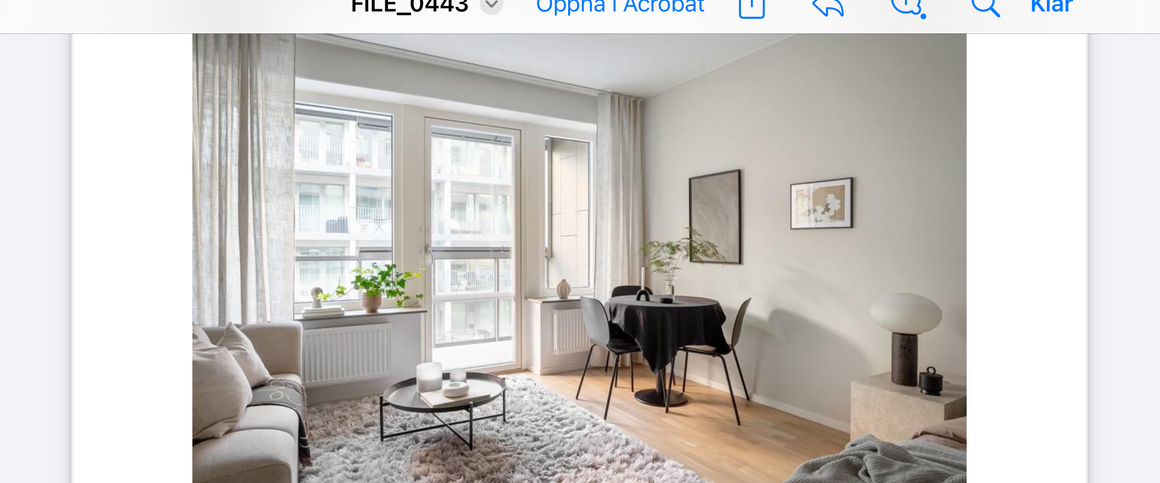1160x483 pixels.
Task: Tap the reply arrow icon
Action: click(828, 7)
